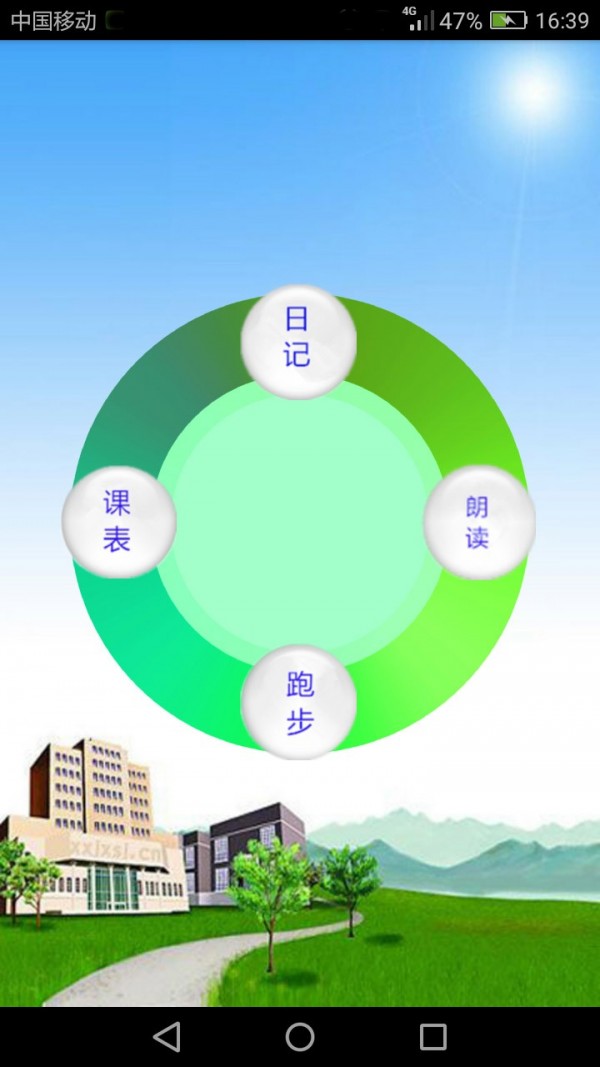The height and width of the screenshot is (1067, 600).
Task: Return to the system home screen
Action: (300, 1037)
